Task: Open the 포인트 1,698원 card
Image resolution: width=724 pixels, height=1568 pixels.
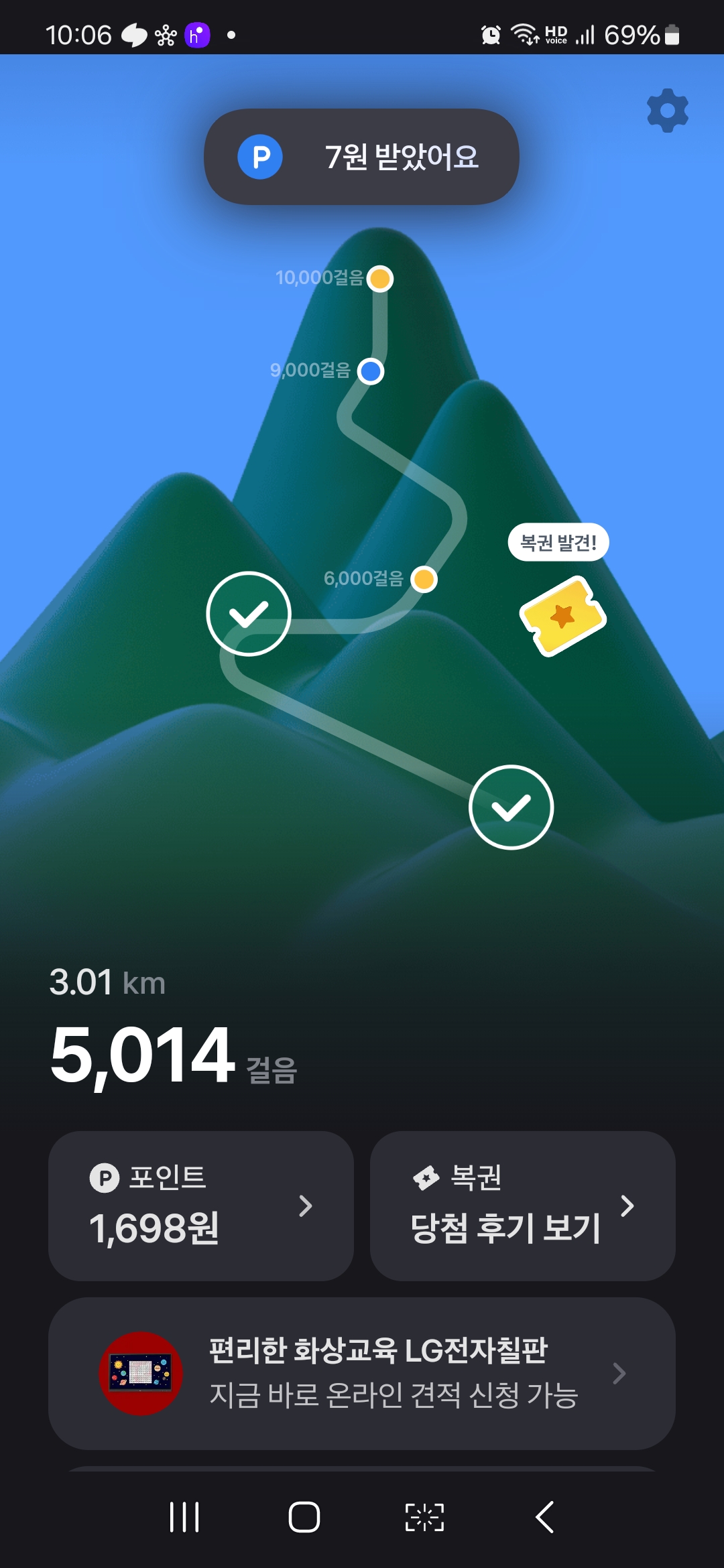Action: click(200, 1205)
